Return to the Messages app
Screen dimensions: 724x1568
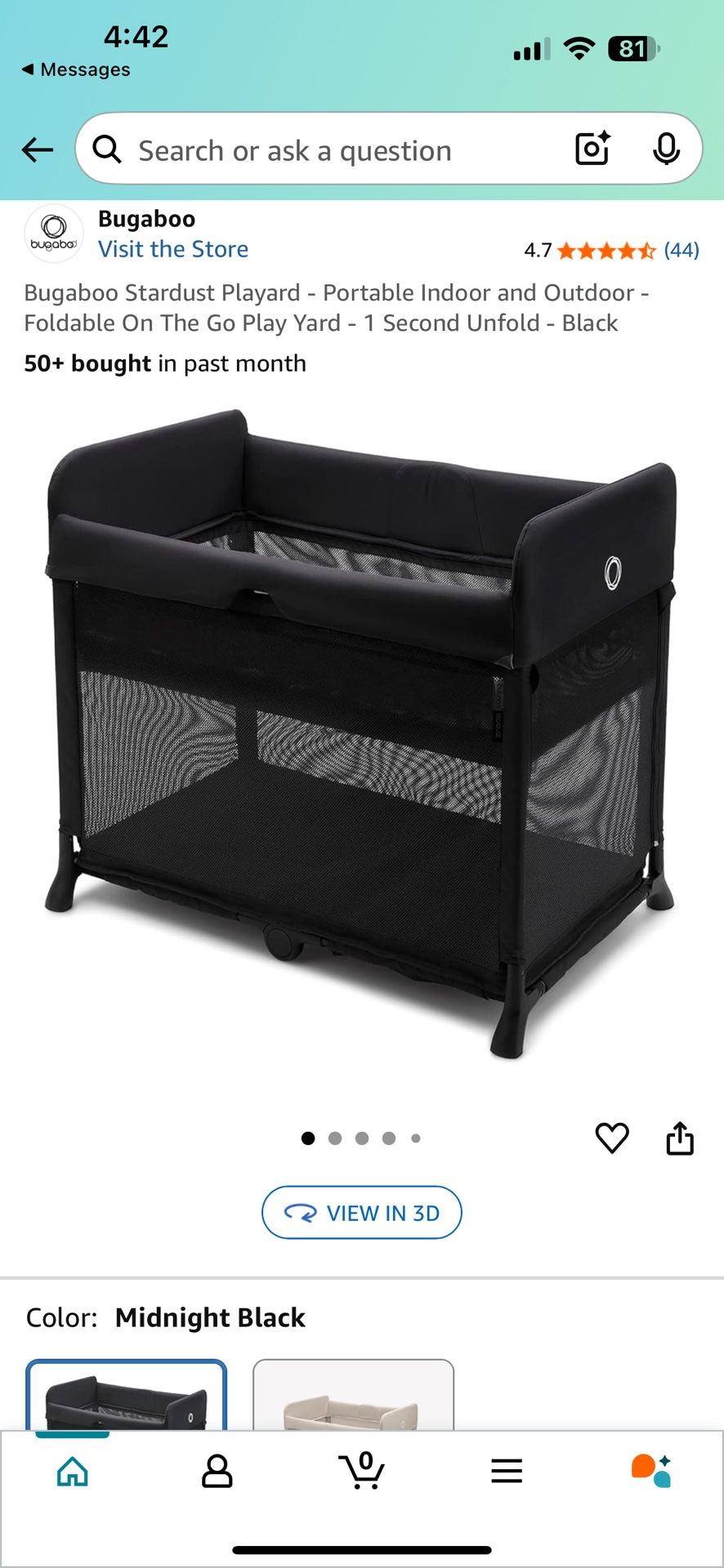point(76,70)
